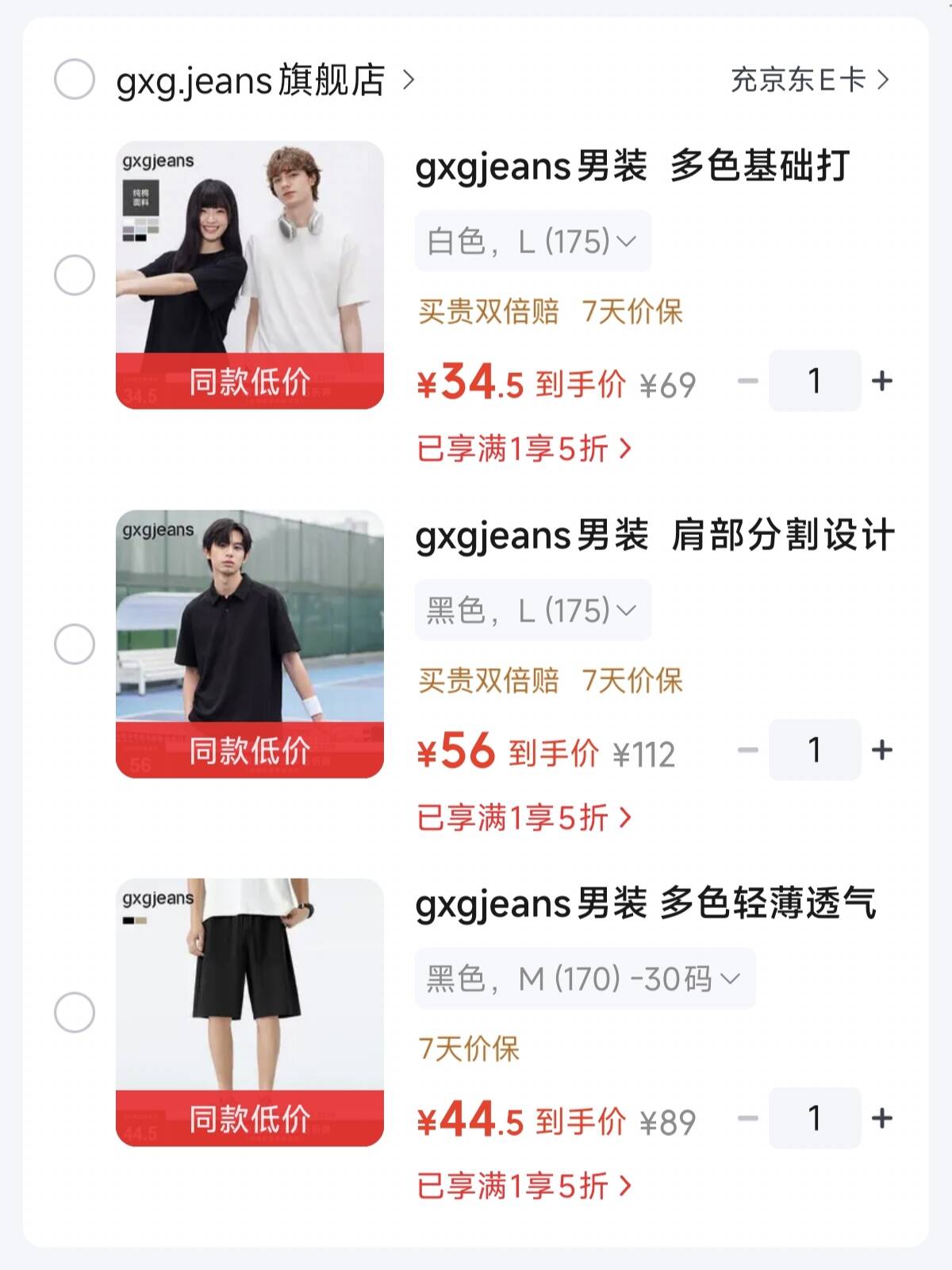Select all items from gxg.jeans旗舰店
This screenshot has height=1270, width=952.
tap(75, 79)
